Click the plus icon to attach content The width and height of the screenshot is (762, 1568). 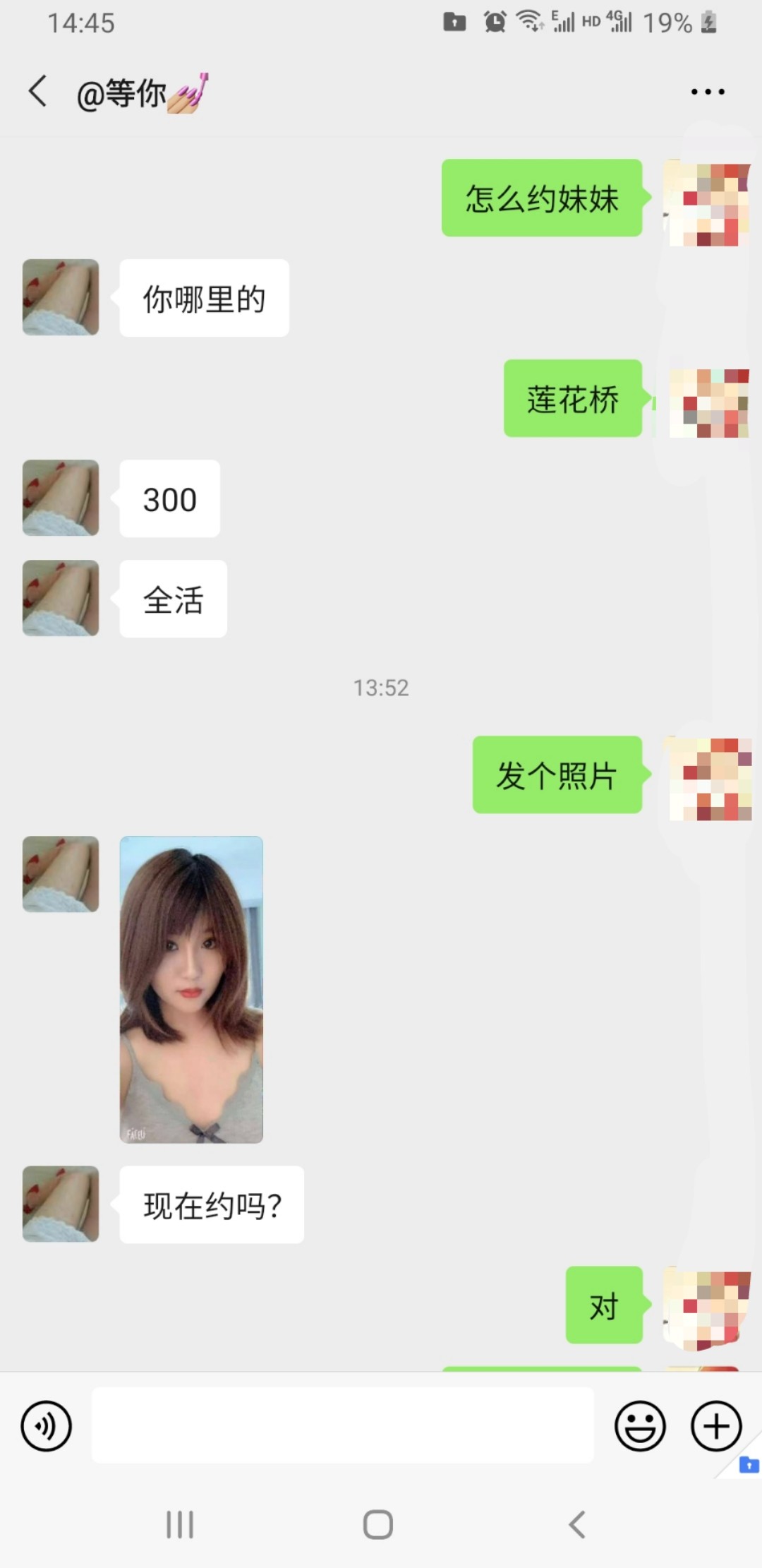tap(716, 1425)
